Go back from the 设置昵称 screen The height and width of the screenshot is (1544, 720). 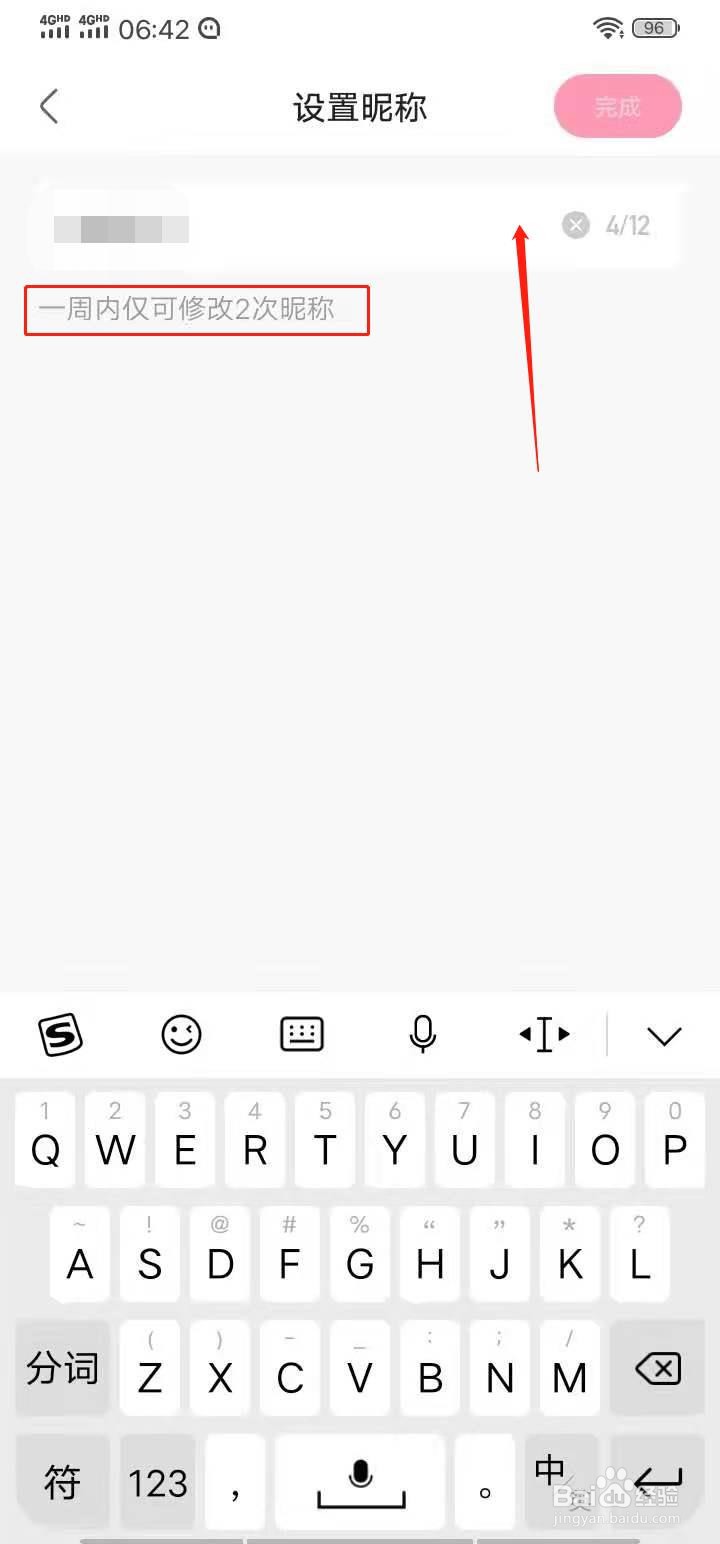tap(49, 106)
